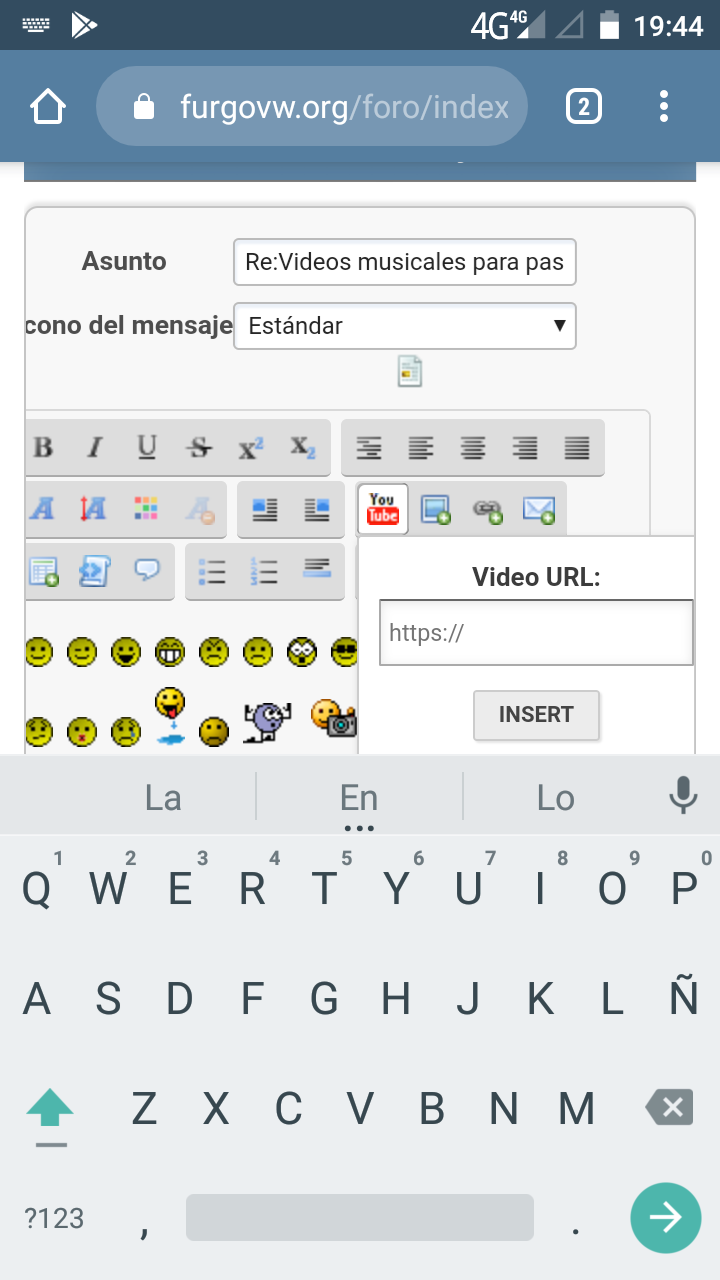Insert an image with toolbar button
This screenshot has width=720, height=1280.
click(x=435, y=510)
